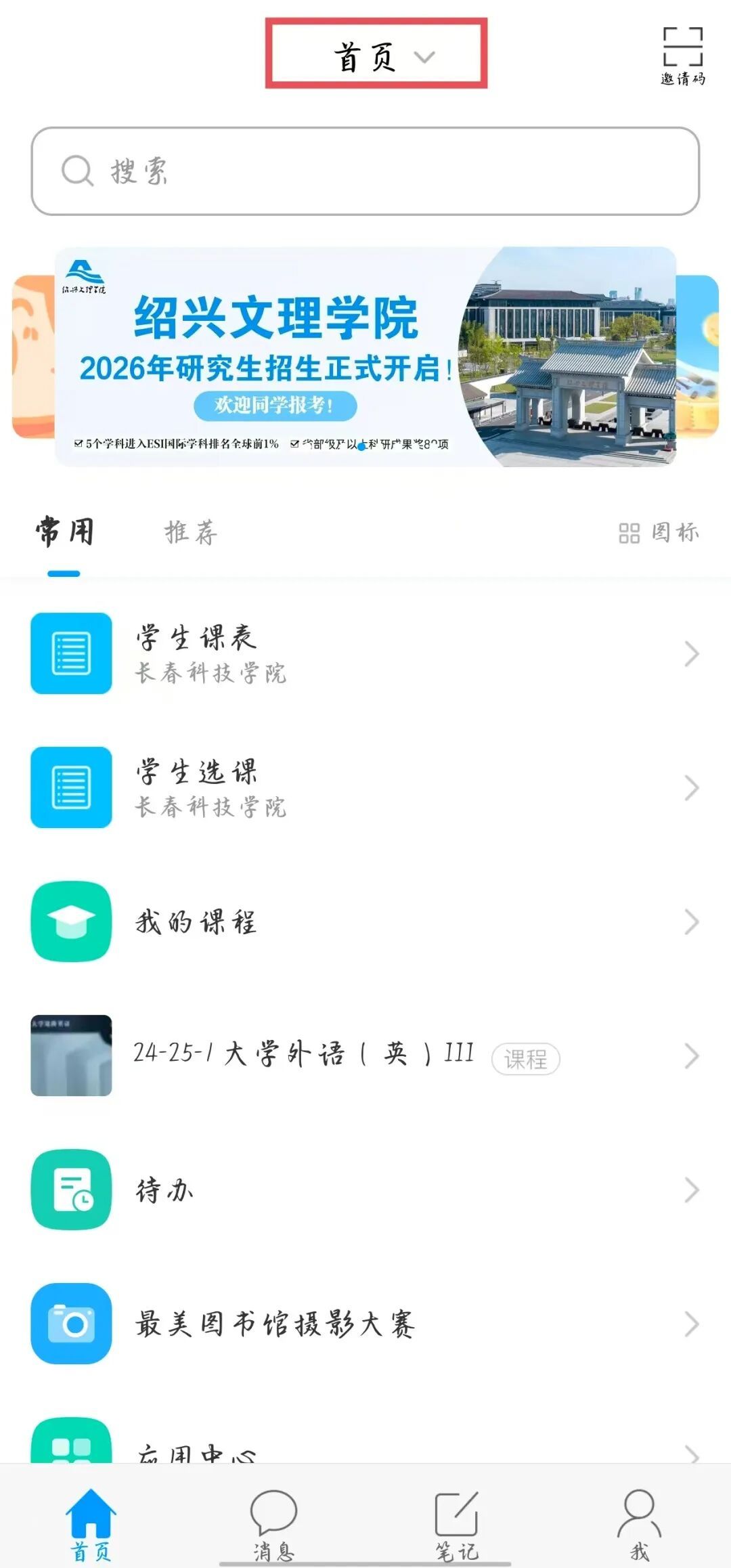Tap the 首页 bottom tab
731x1568 pixels.
pos(91,1521)
